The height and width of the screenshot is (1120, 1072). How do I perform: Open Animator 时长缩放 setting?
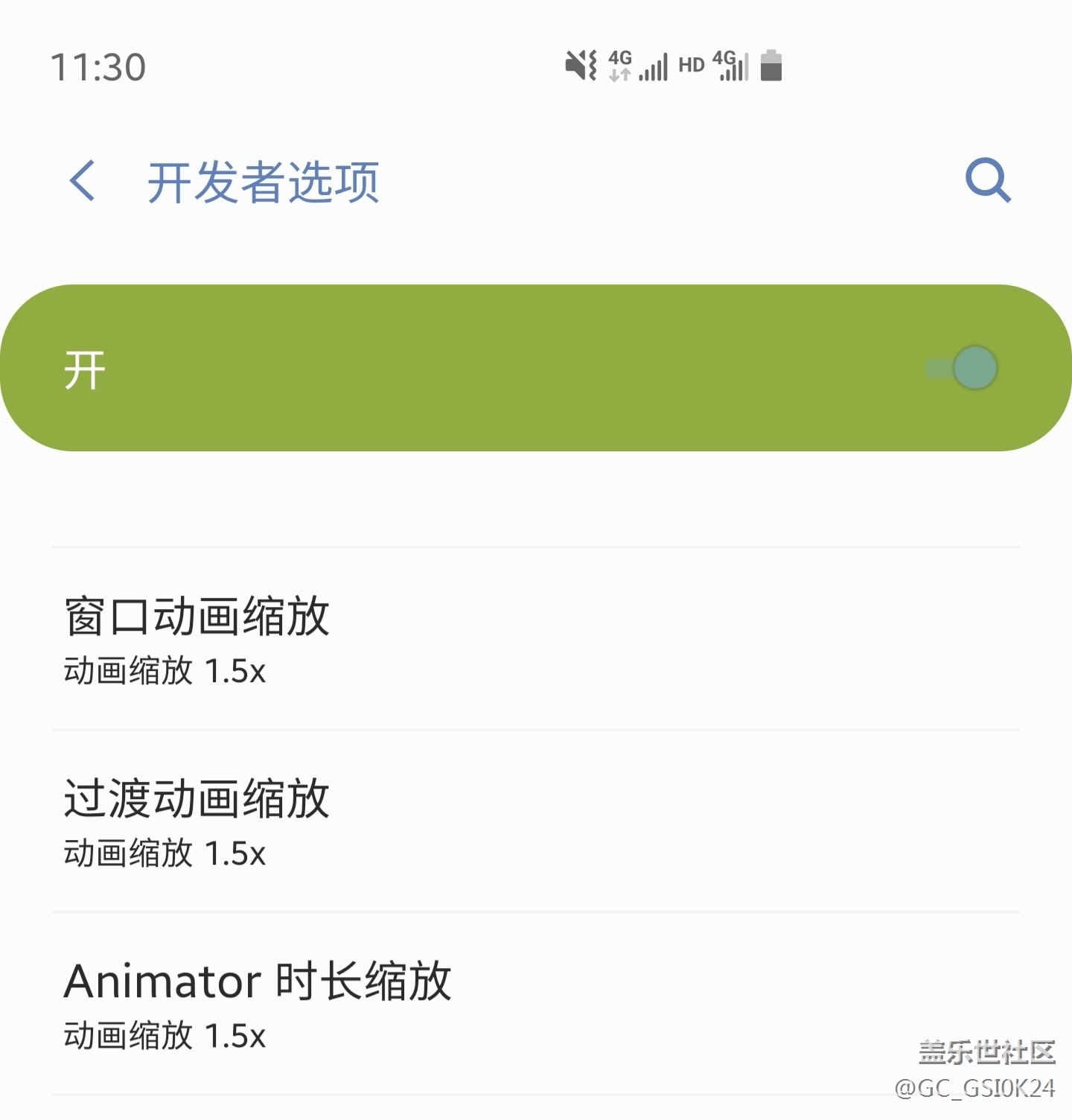click(x=536, y=1003)
